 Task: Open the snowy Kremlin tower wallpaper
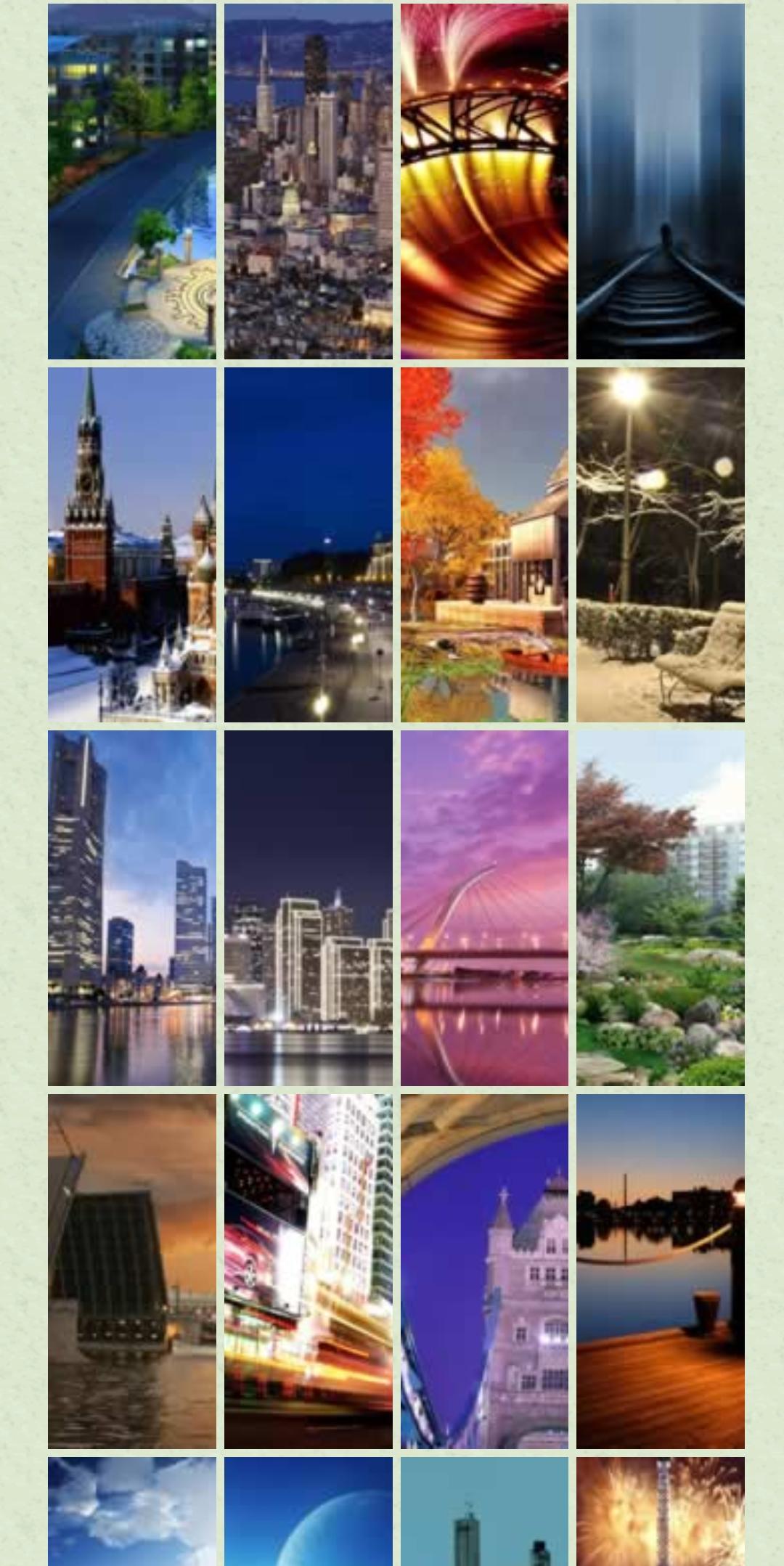(132, 545)
